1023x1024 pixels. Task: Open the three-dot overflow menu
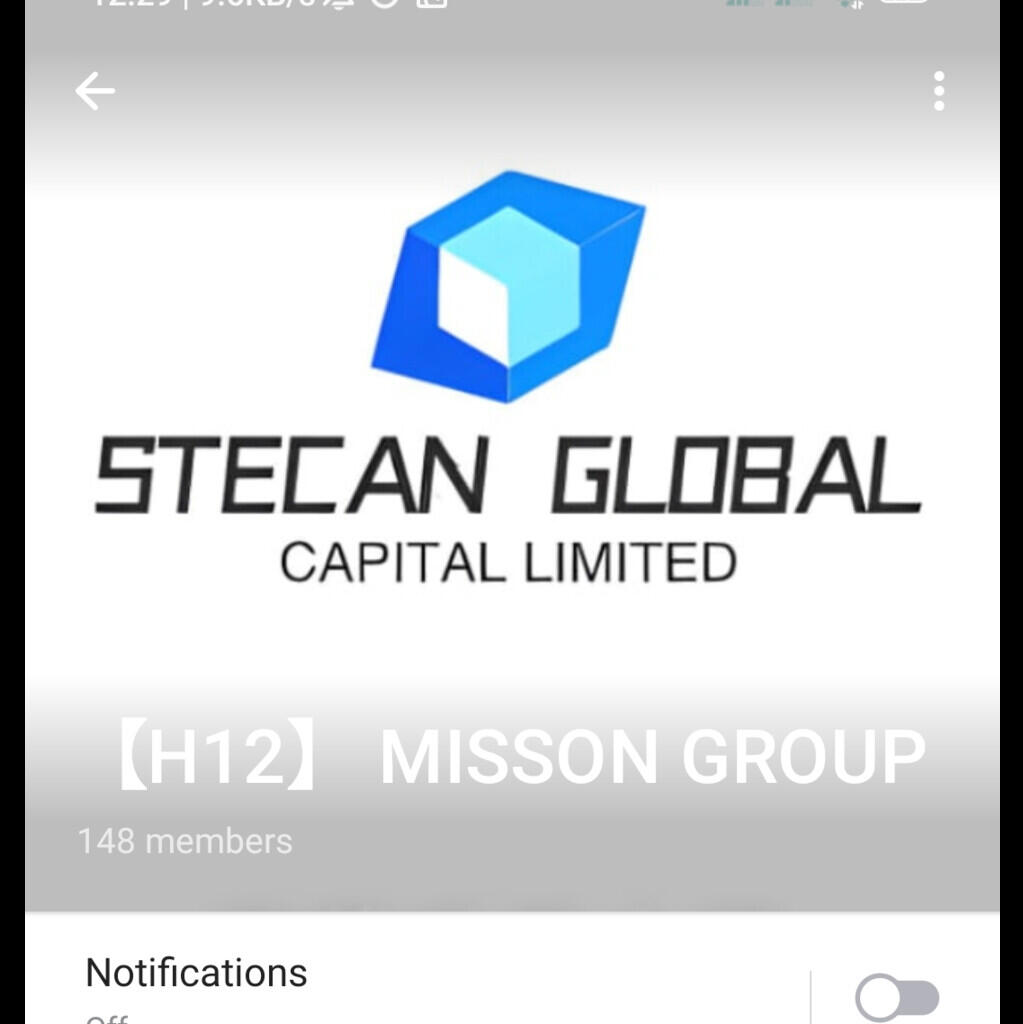(x=938, y=91)
